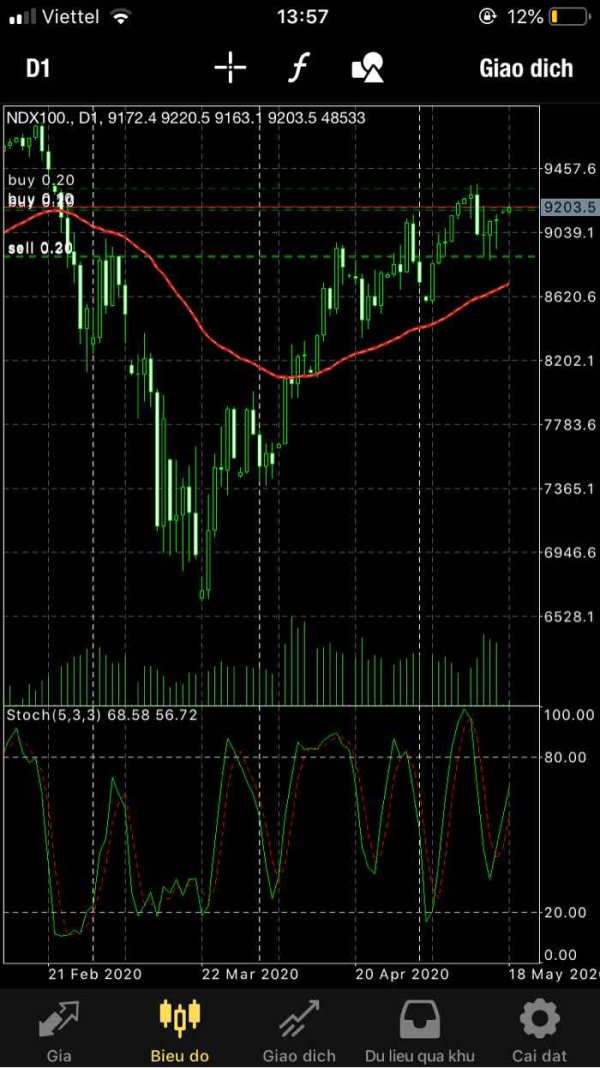The image size is (600, 1068).
Task: Open the indicators function icon
Action: pos(298,68)
